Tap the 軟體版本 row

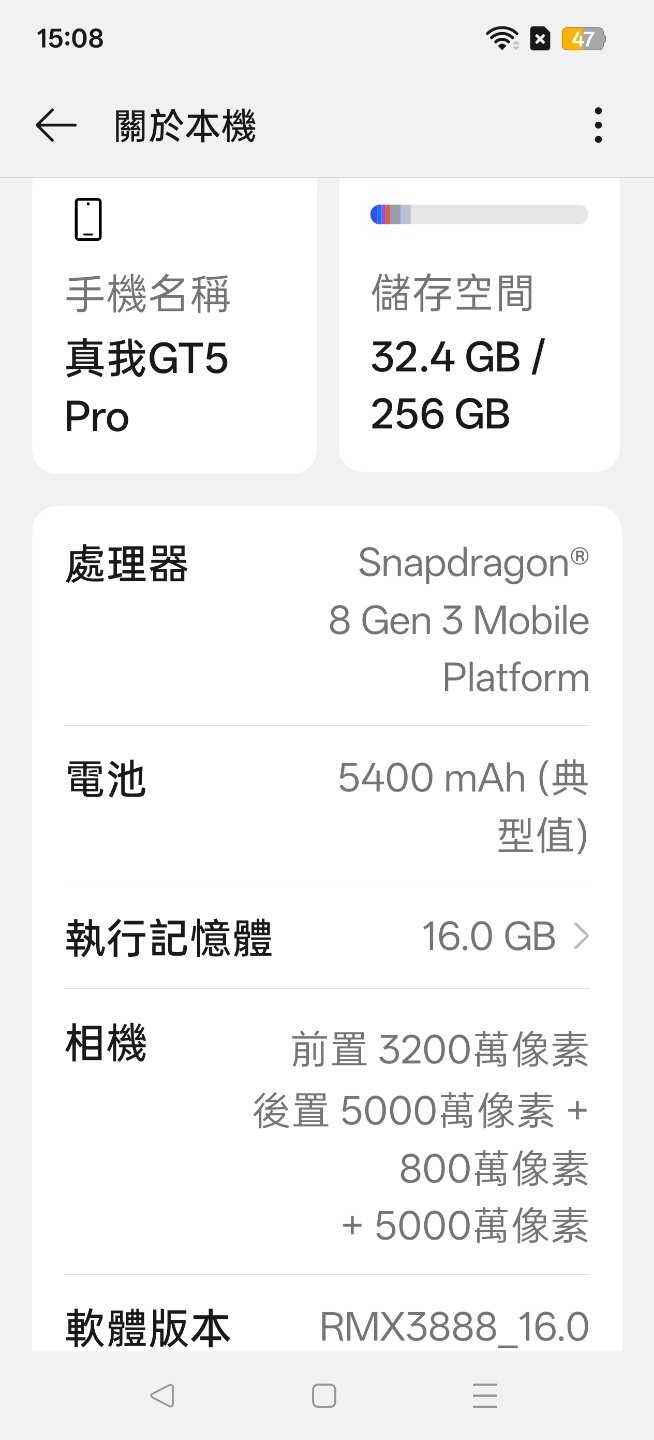pyautogui.click(x=327, y=1326)
